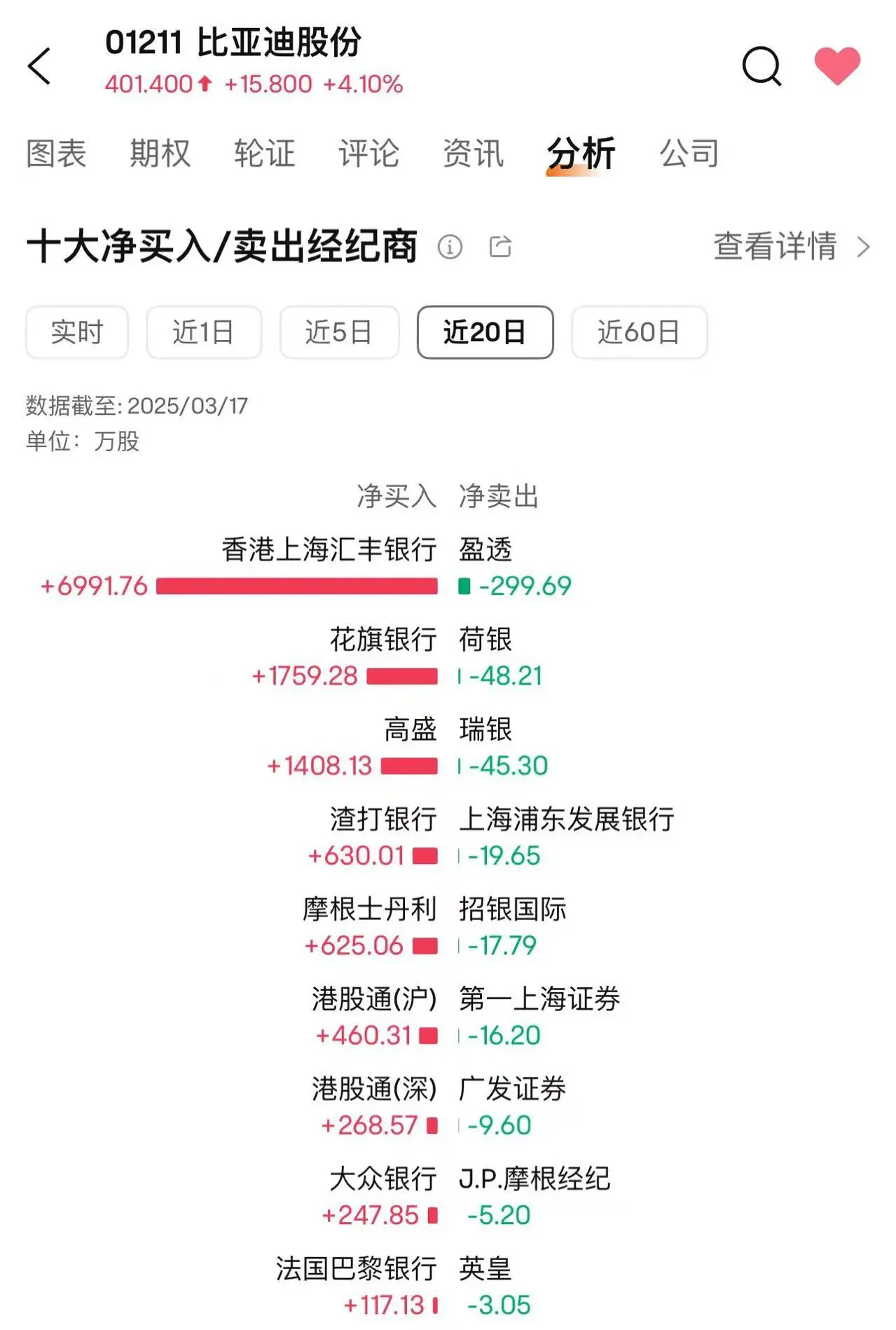Switch to the 期权 tab
Screen dimensions: 896x1330
coord(160,153)
